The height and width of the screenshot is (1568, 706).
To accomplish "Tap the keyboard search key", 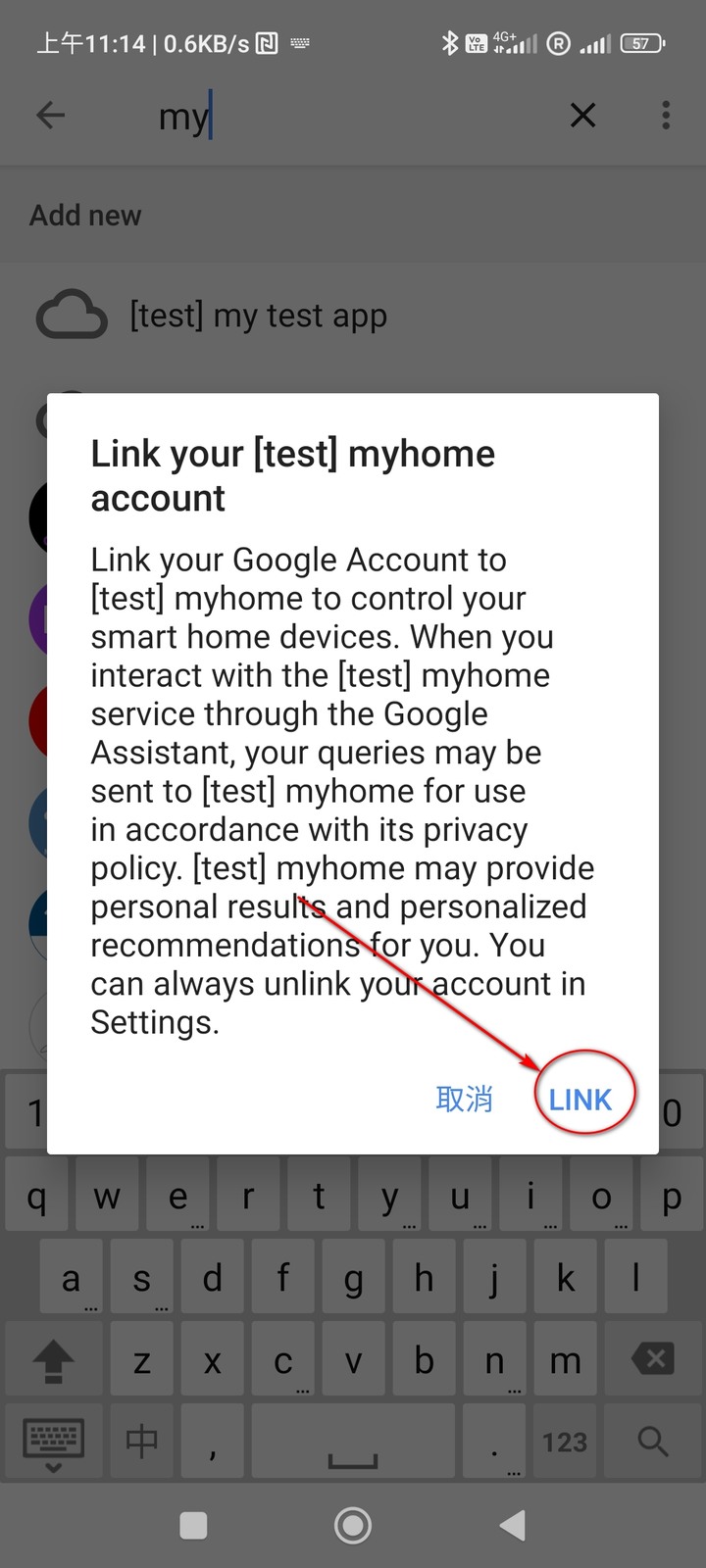I will tap(652, 1442).
